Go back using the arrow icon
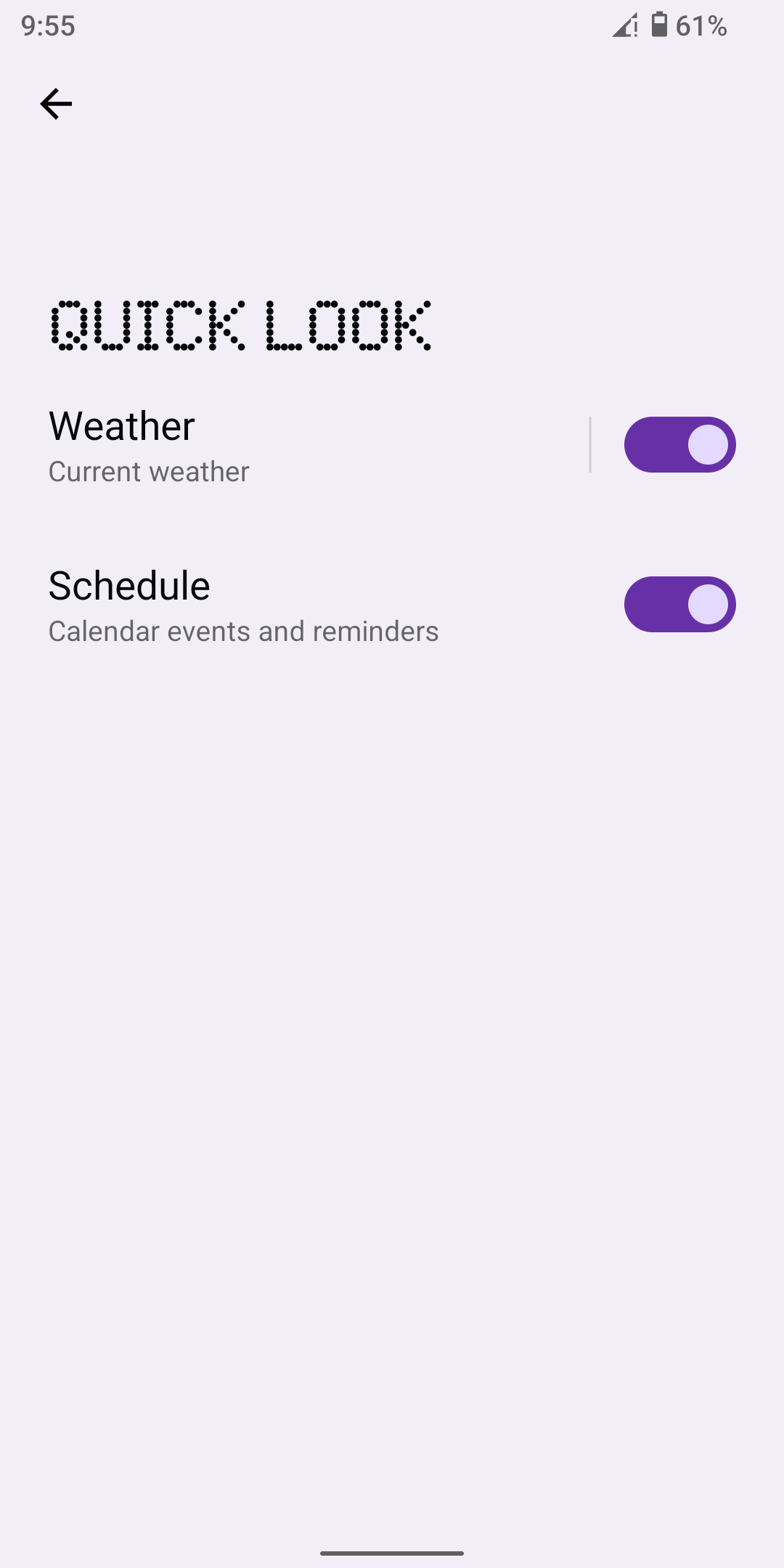This screenshot has height=1568, width=784. (56, 104)
